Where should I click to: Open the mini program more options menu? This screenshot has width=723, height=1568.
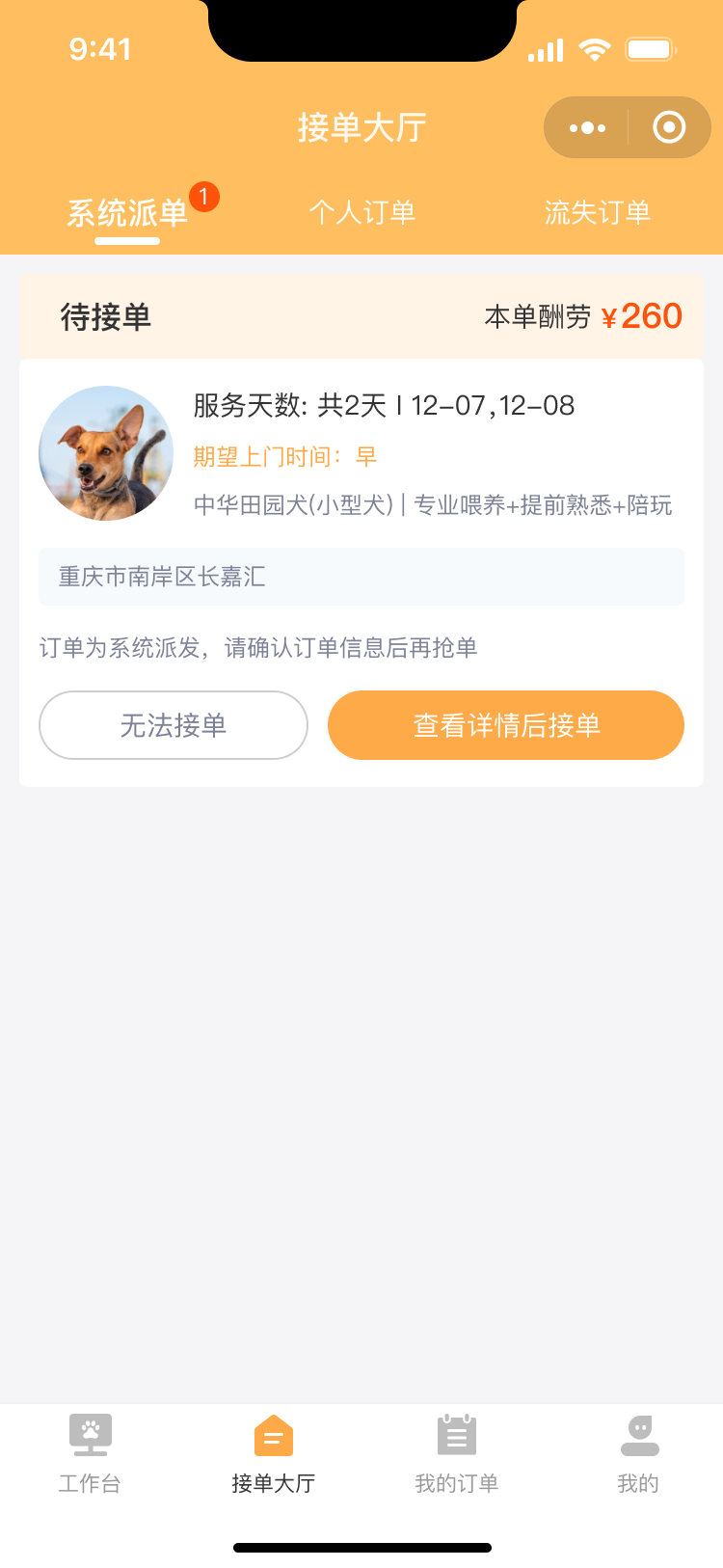[587, 127]
